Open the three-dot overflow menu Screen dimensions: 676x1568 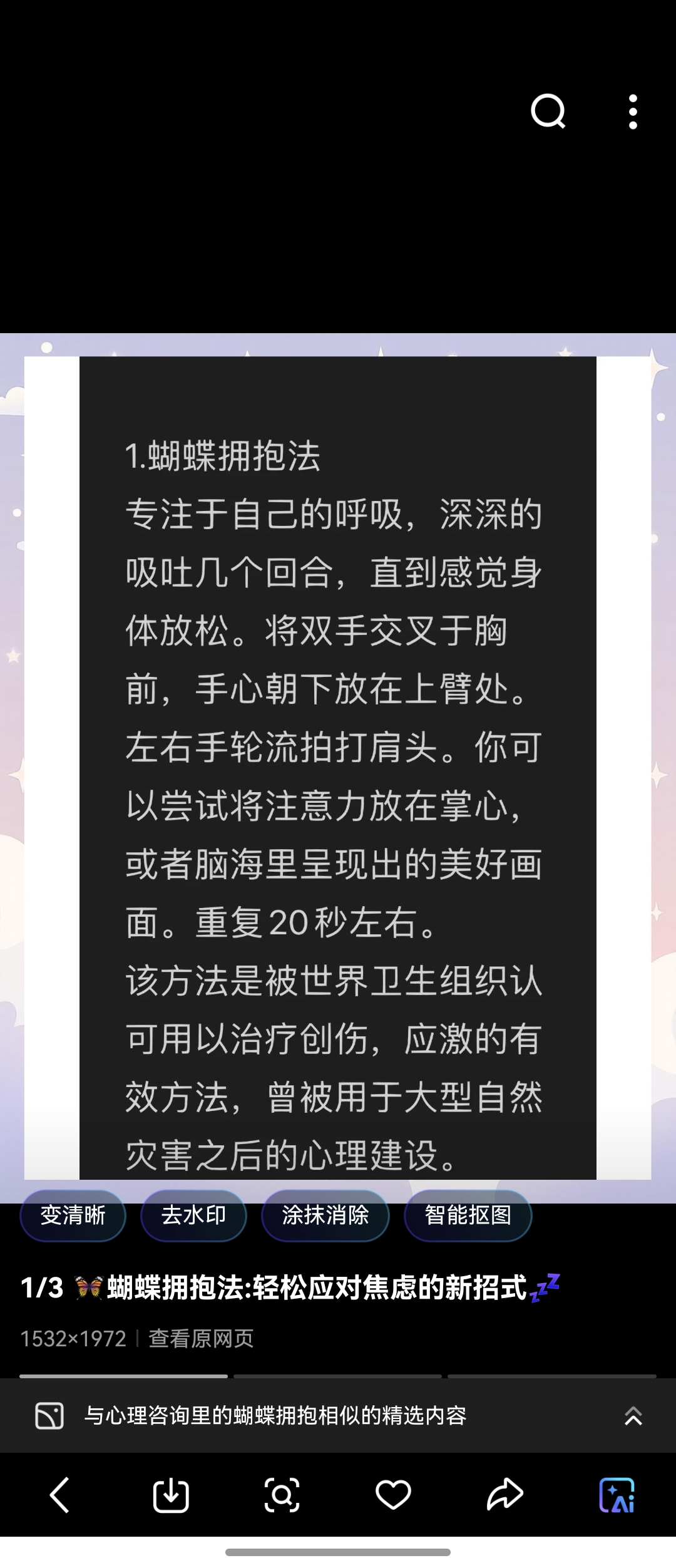point(633,112)
